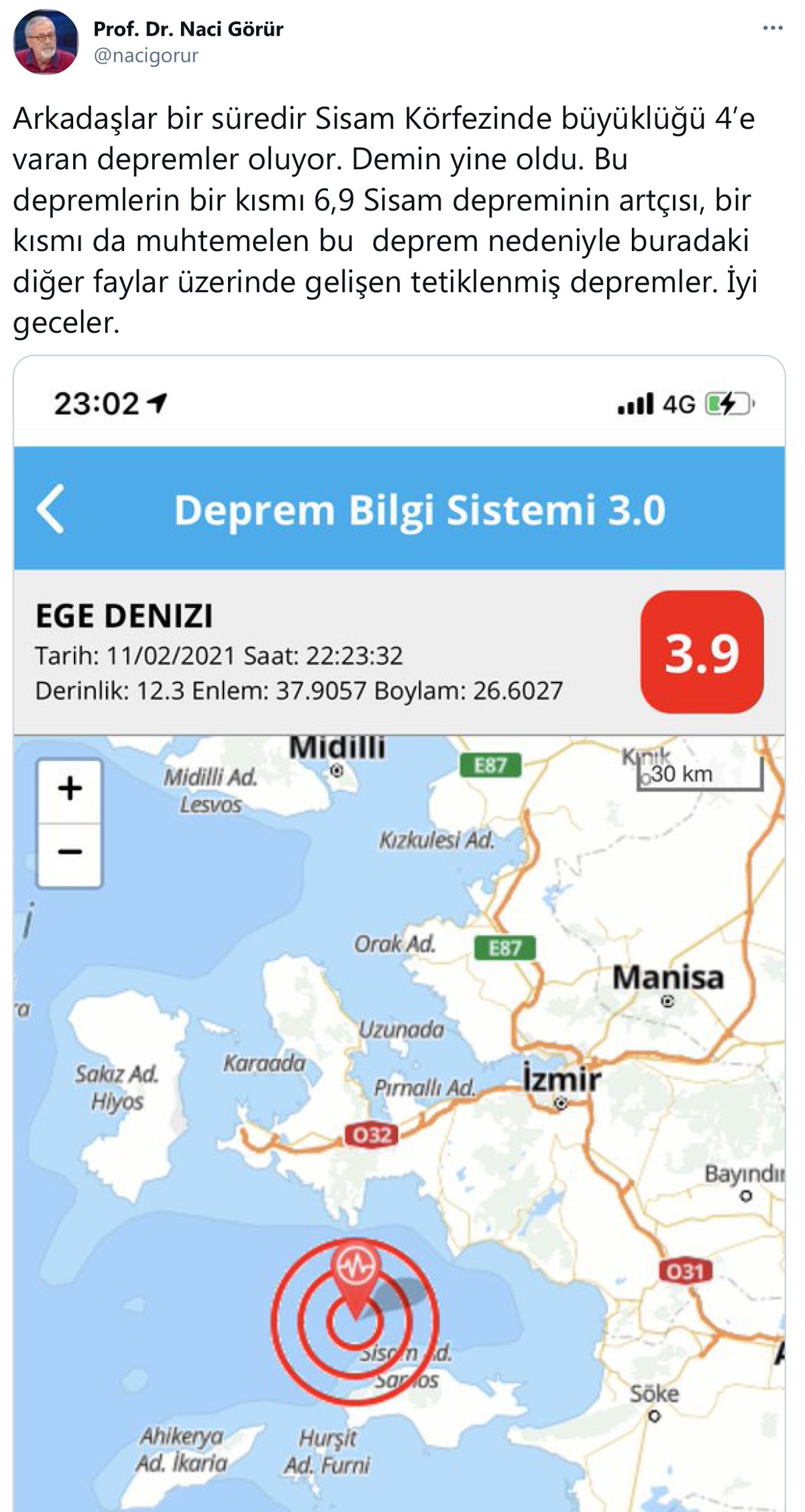Screen dimensions: 805x1512
Task: Open the tweet's overflow menu
Action: (773, 28)
